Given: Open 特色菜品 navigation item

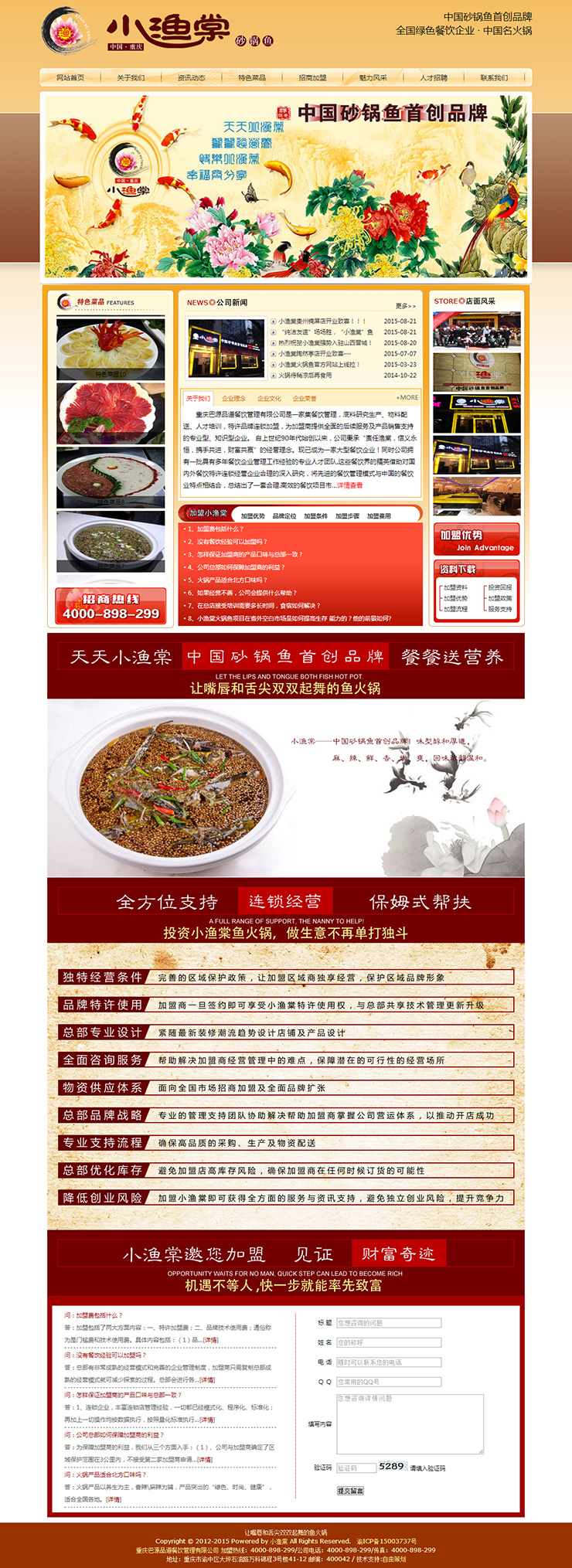Looking at the screenshot, I should [x=252, y=77].
